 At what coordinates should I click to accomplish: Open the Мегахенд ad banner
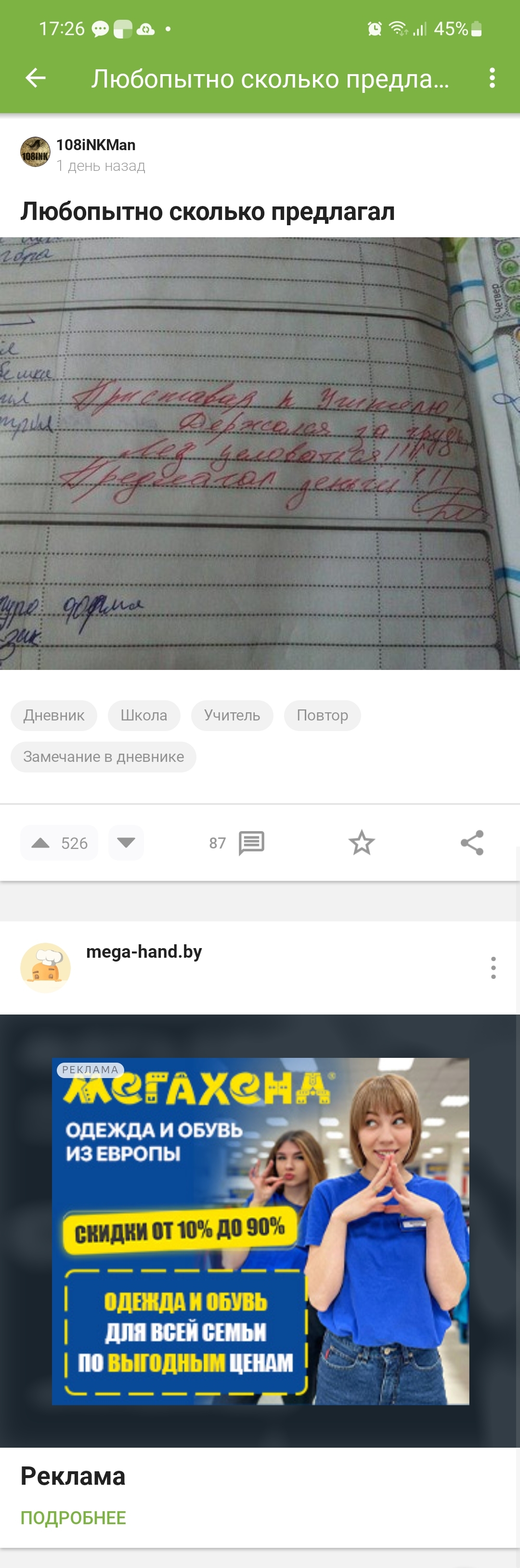(x=260, y=1231)
